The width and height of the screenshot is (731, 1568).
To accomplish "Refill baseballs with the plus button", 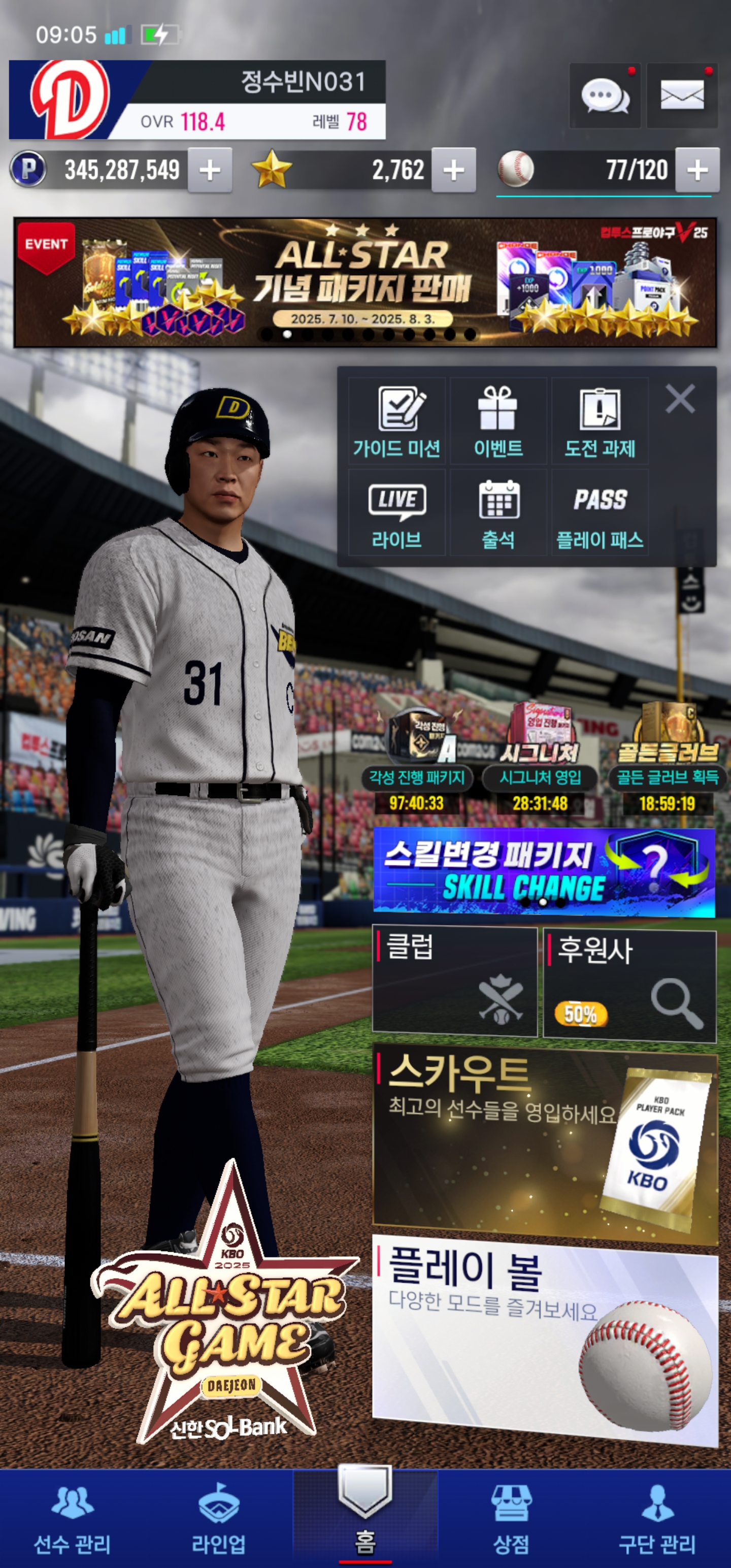I will (697, 171).
